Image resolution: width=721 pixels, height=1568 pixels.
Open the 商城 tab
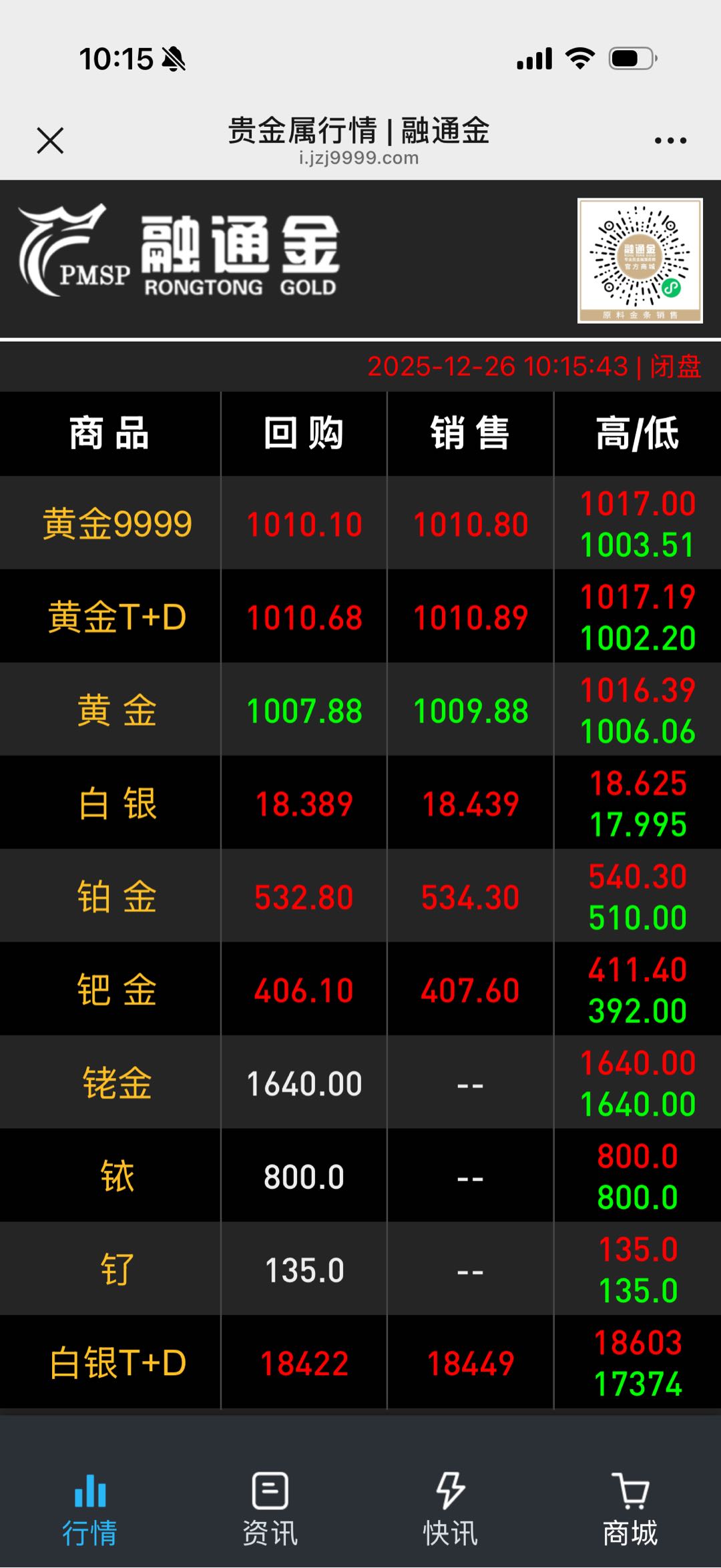coord(630,1509)
